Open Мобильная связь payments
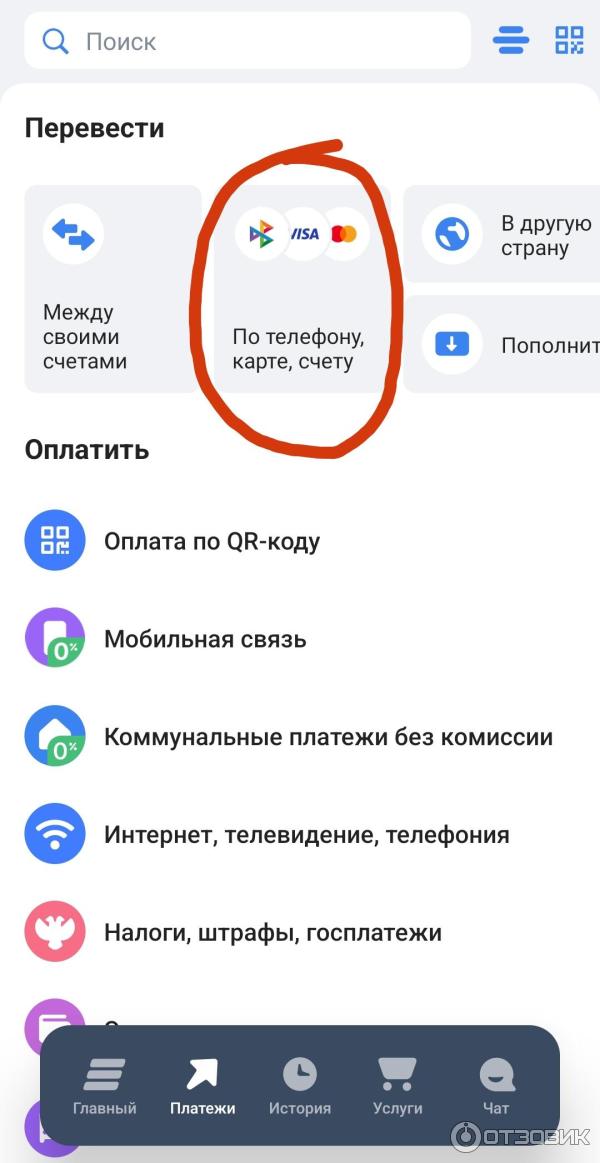 coord(205,639)
